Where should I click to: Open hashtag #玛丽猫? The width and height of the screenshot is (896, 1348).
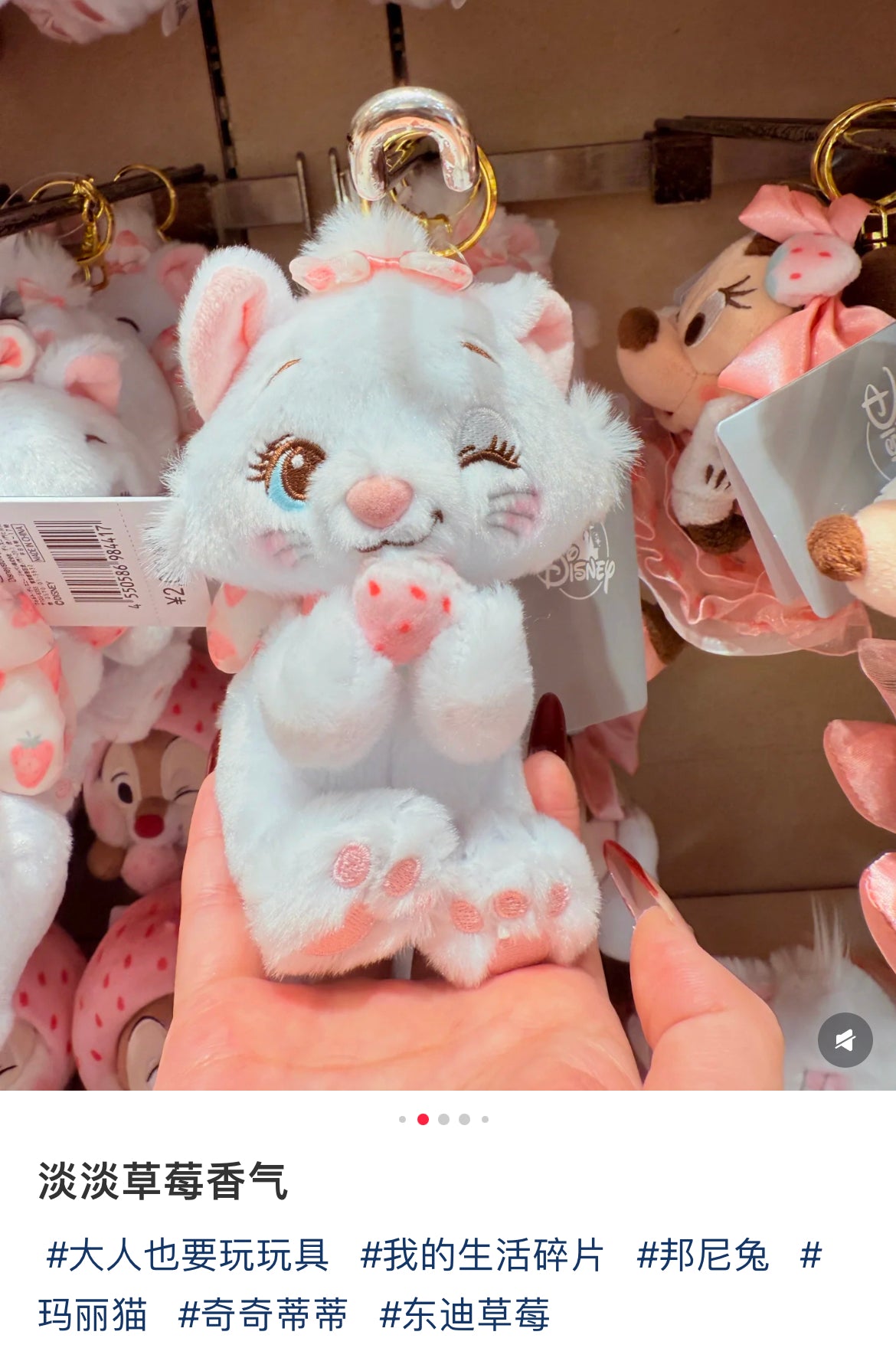click(92, 1314)
